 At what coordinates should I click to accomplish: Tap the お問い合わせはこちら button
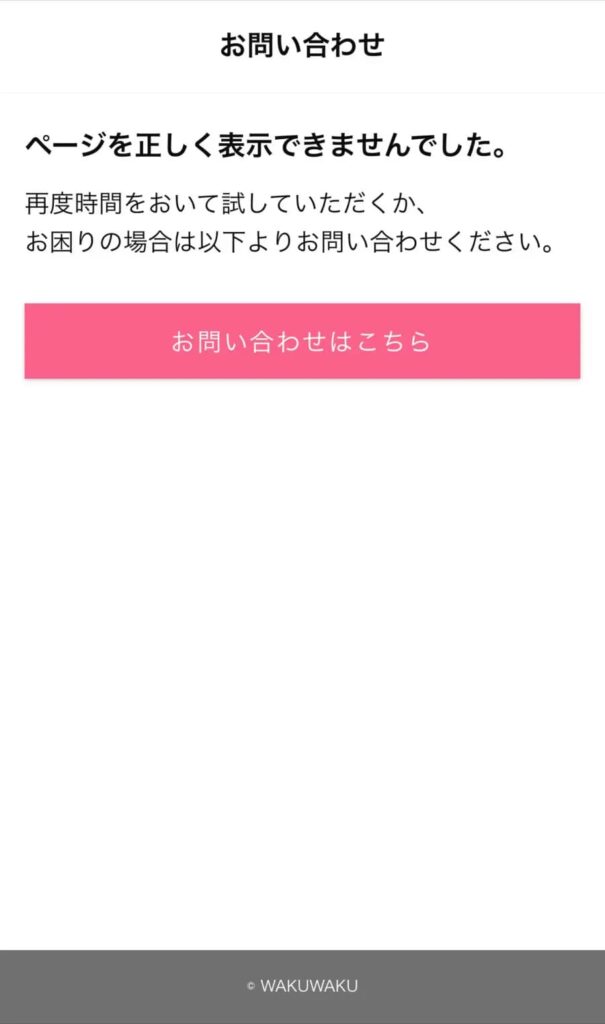[302, 341]
